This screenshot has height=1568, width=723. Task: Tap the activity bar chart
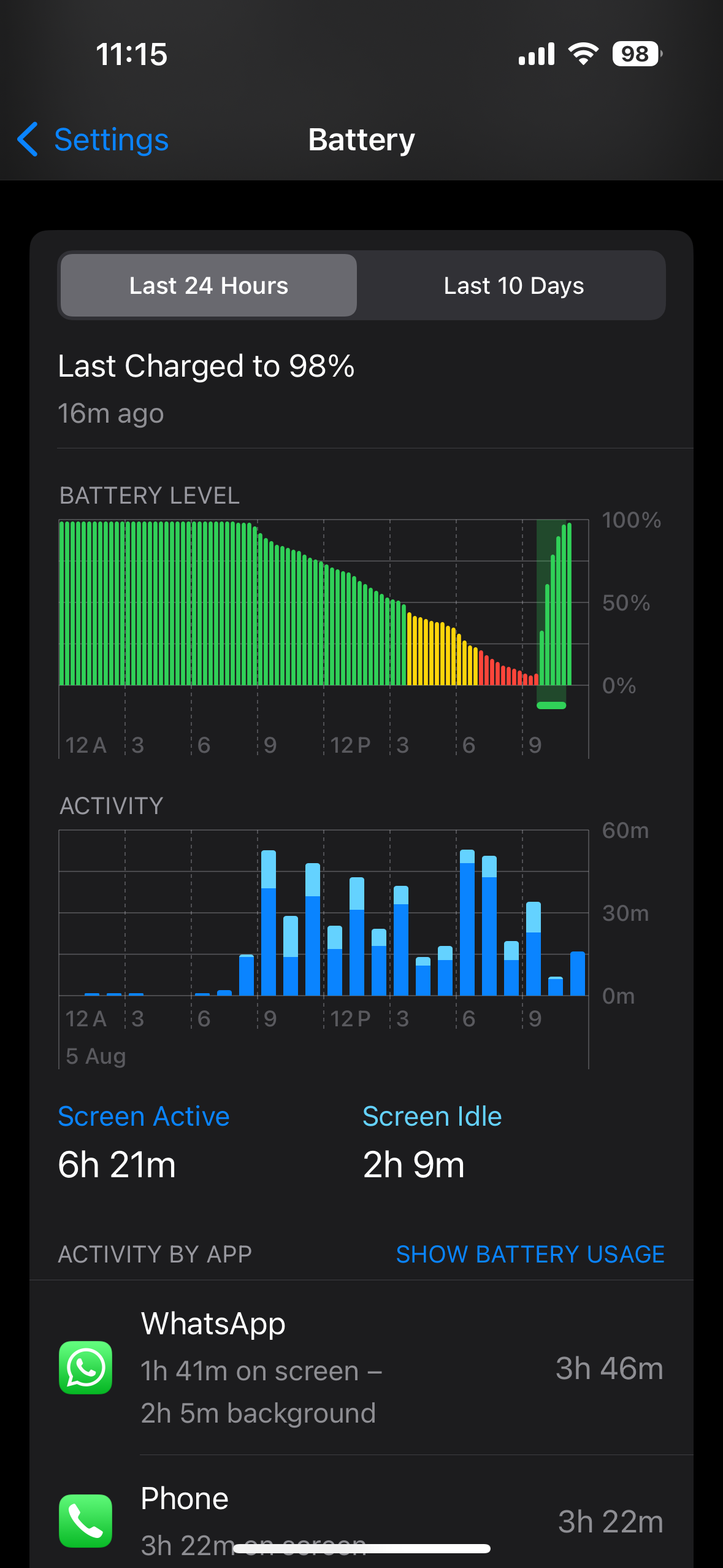324,949
